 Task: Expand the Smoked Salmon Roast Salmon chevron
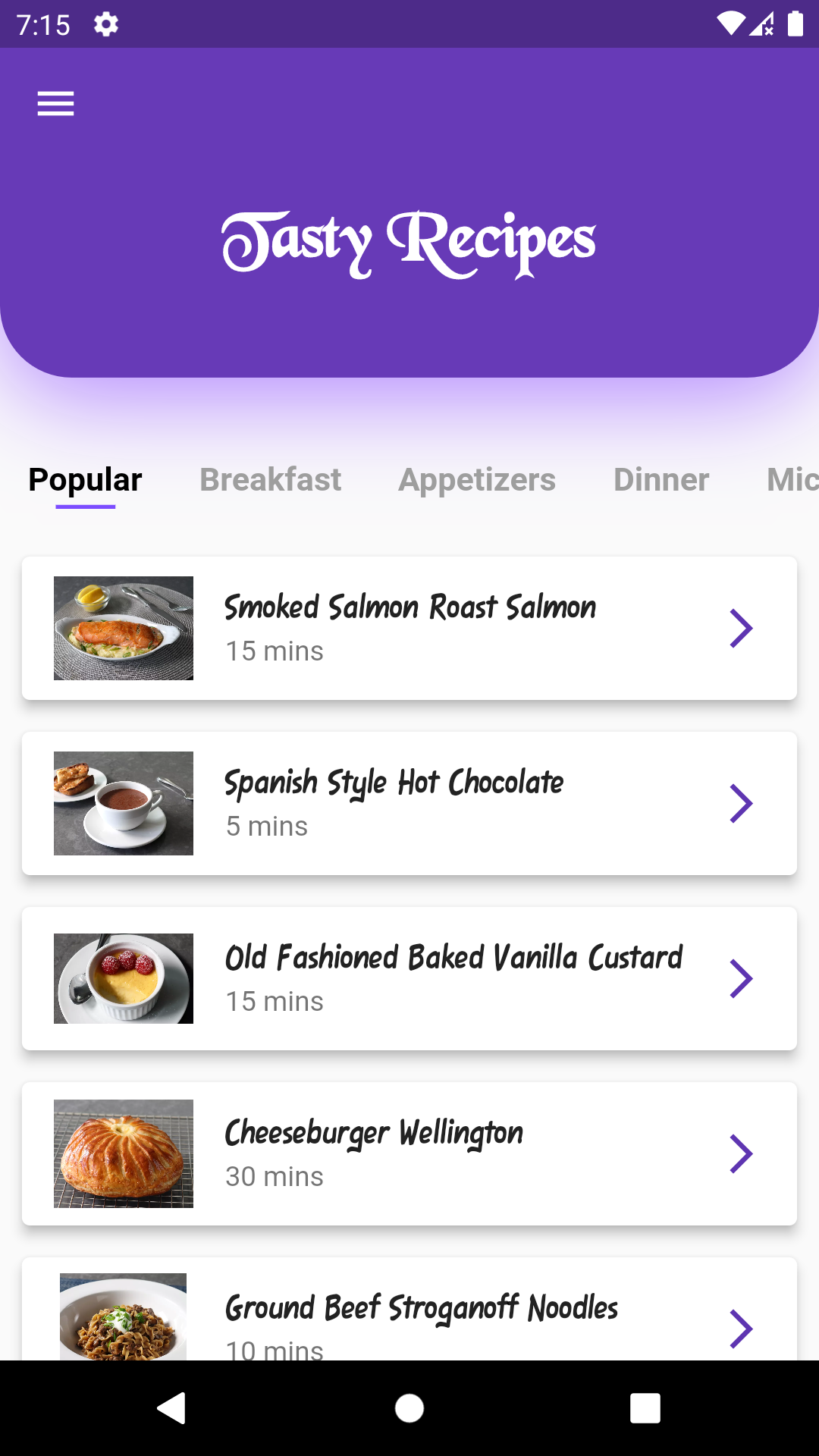tap(741, 627)
